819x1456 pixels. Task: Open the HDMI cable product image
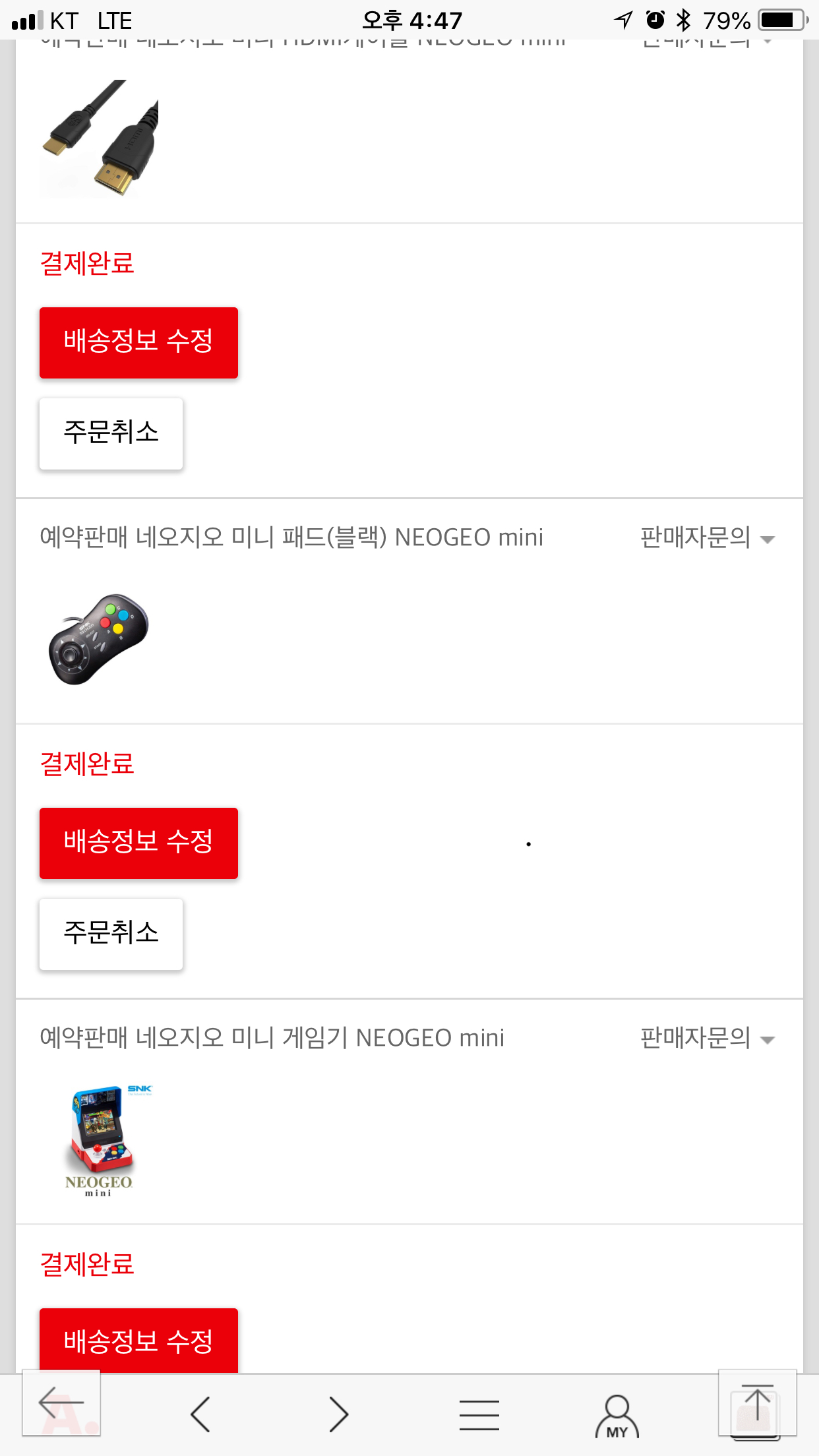click(99, 138)
